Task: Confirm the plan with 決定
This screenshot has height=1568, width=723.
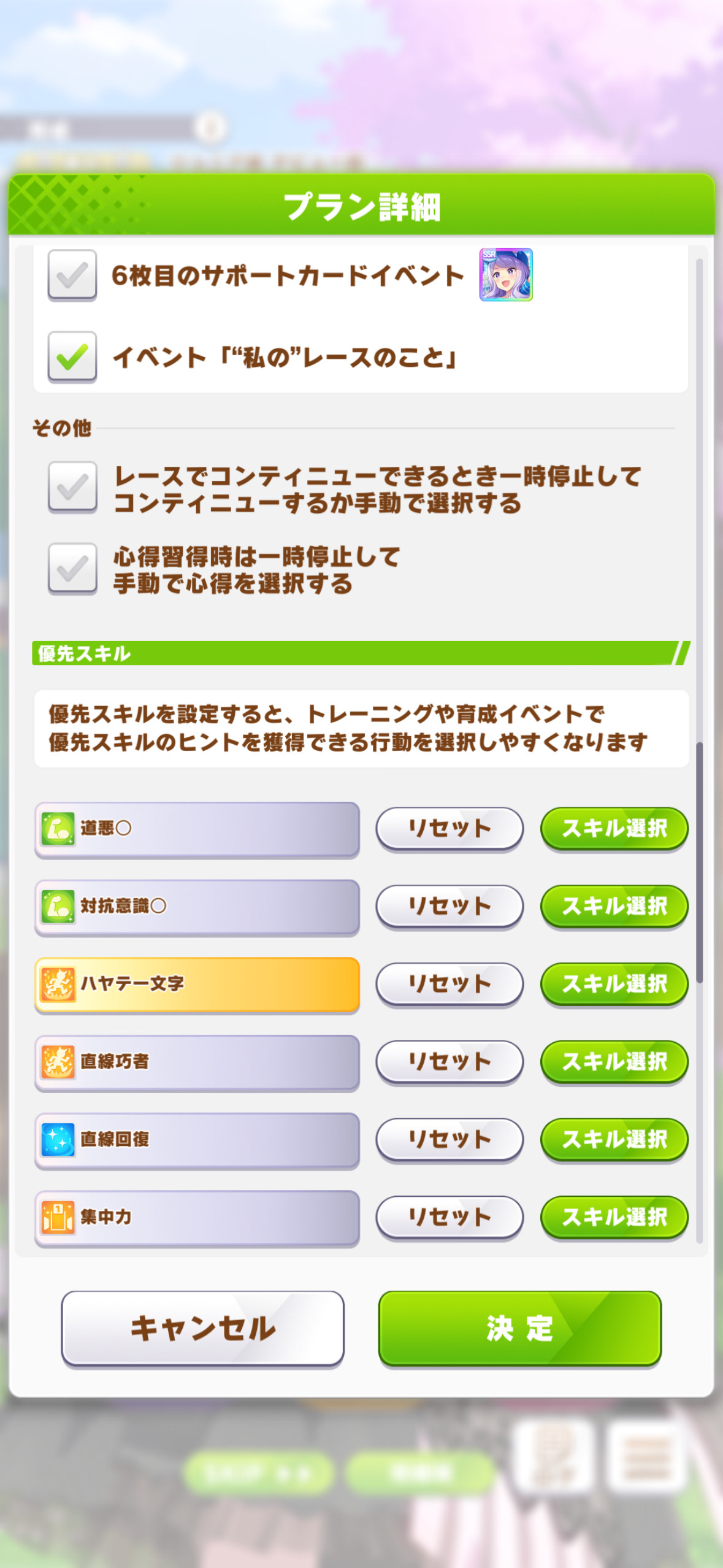Action: (x=520, y=1329)
